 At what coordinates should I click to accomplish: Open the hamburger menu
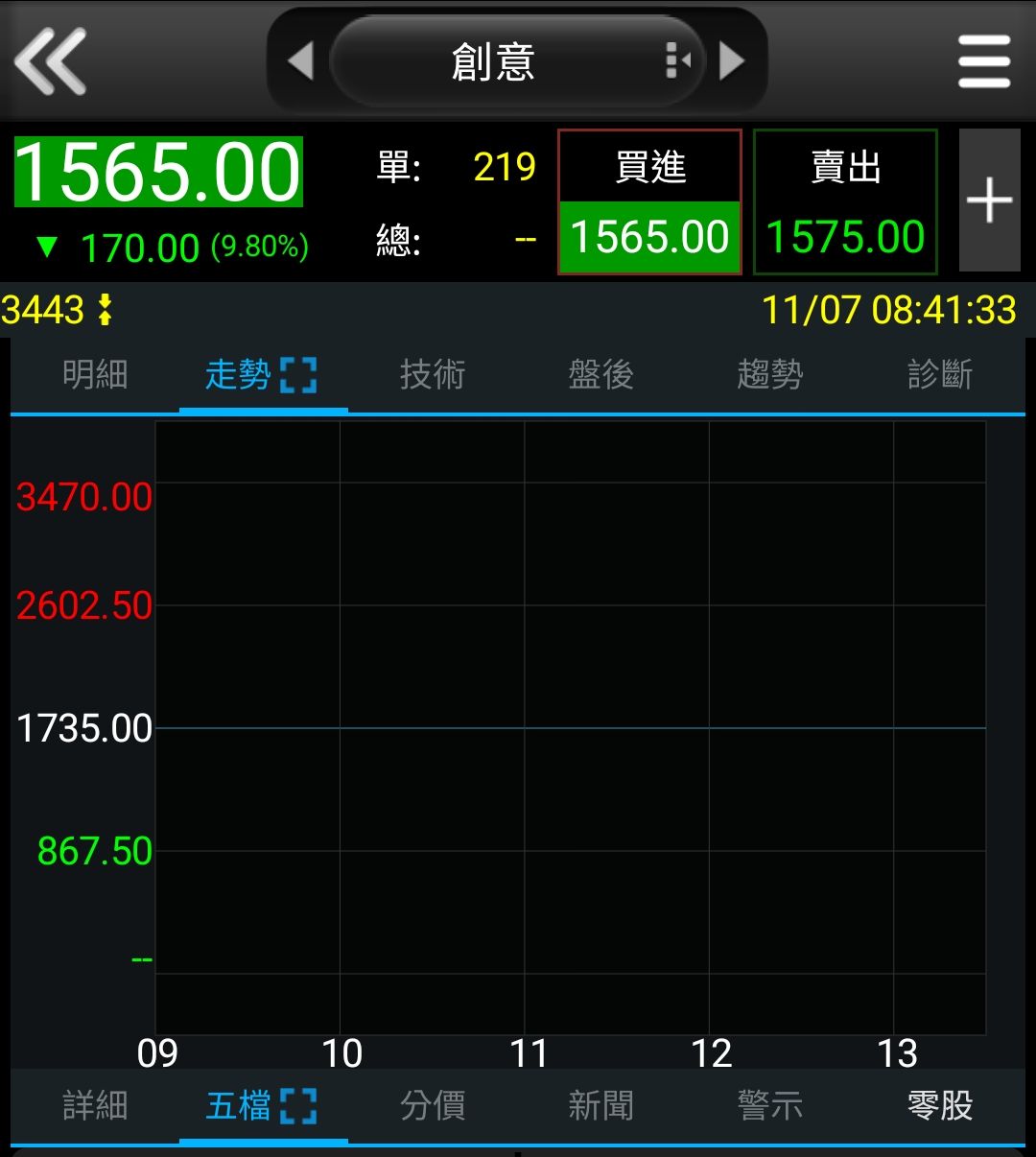pos(984,61)
